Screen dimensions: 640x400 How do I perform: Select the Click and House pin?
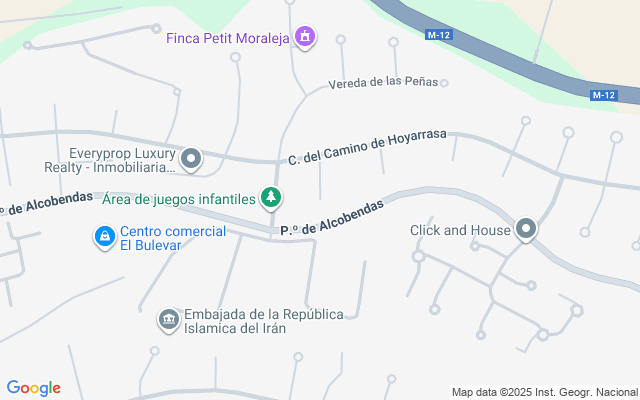tap(527, 229)
